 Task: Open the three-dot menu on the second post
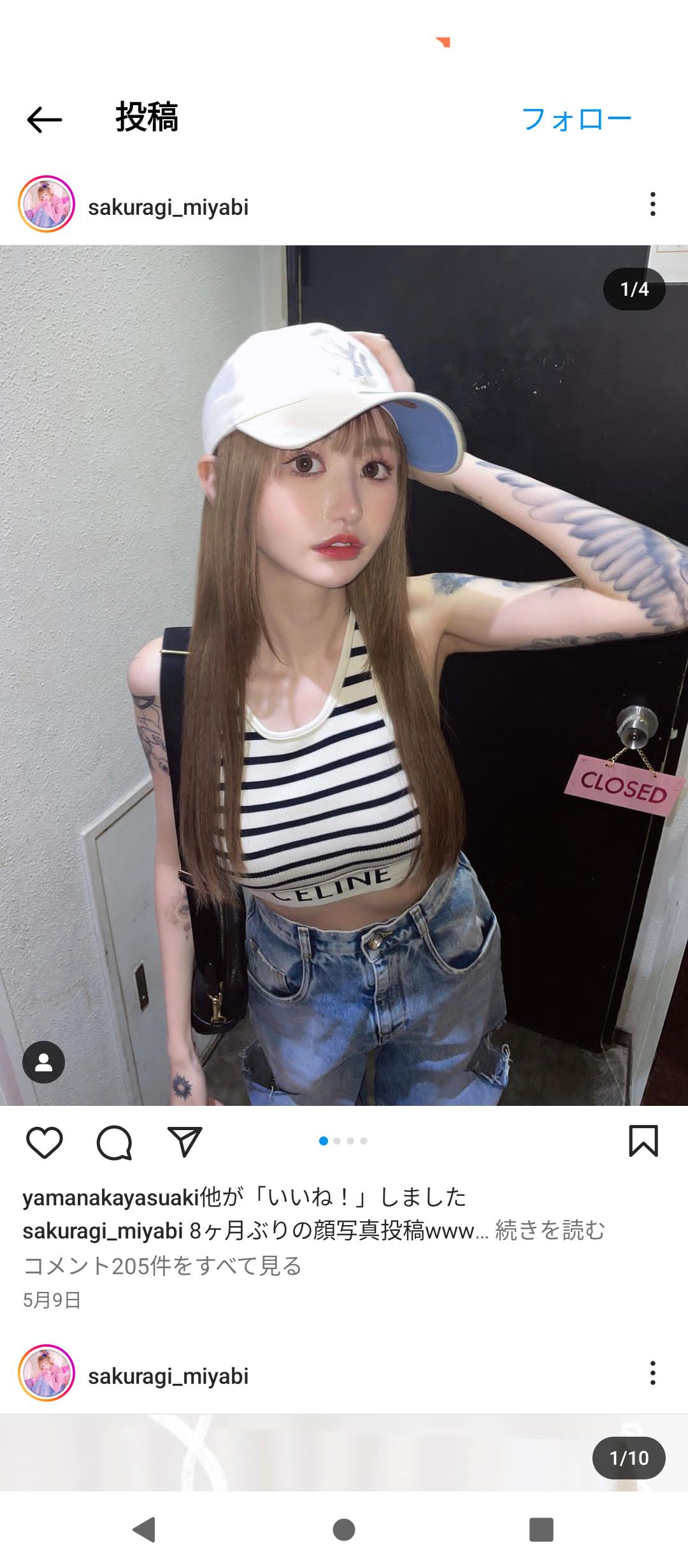click(652, 1373)
